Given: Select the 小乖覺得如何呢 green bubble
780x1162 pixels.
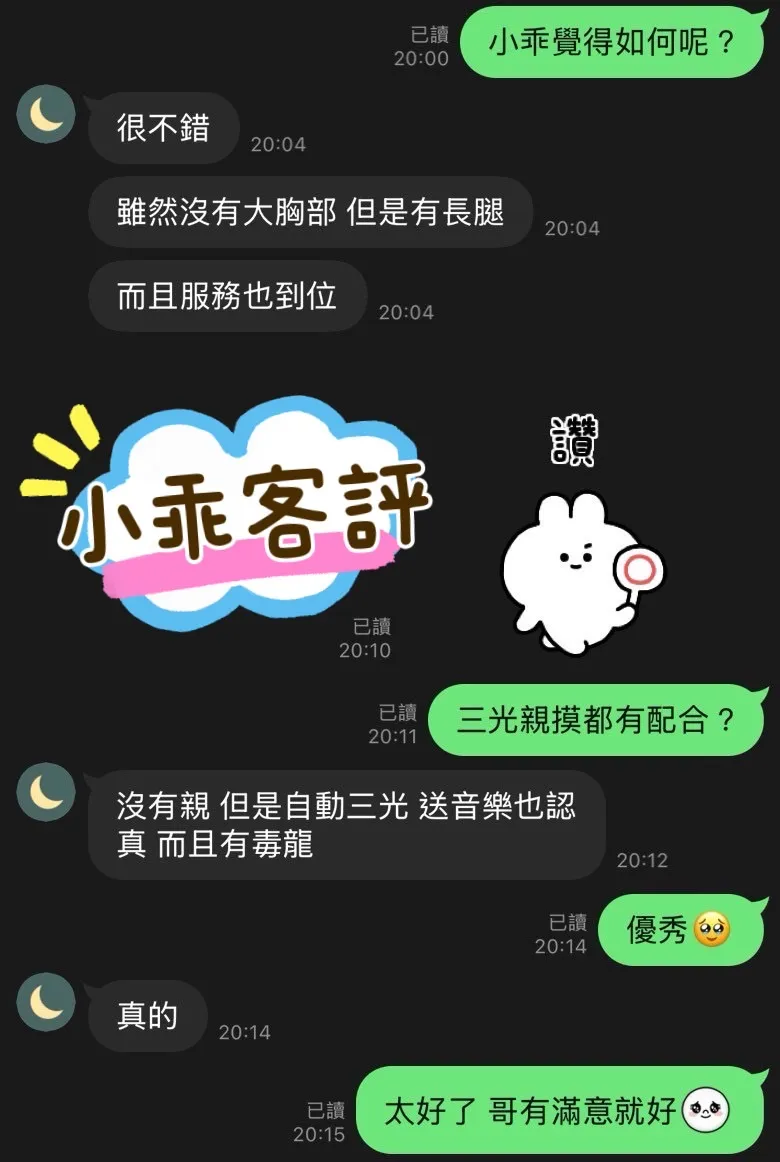Looking at the screenshot, I should point(610,43).
